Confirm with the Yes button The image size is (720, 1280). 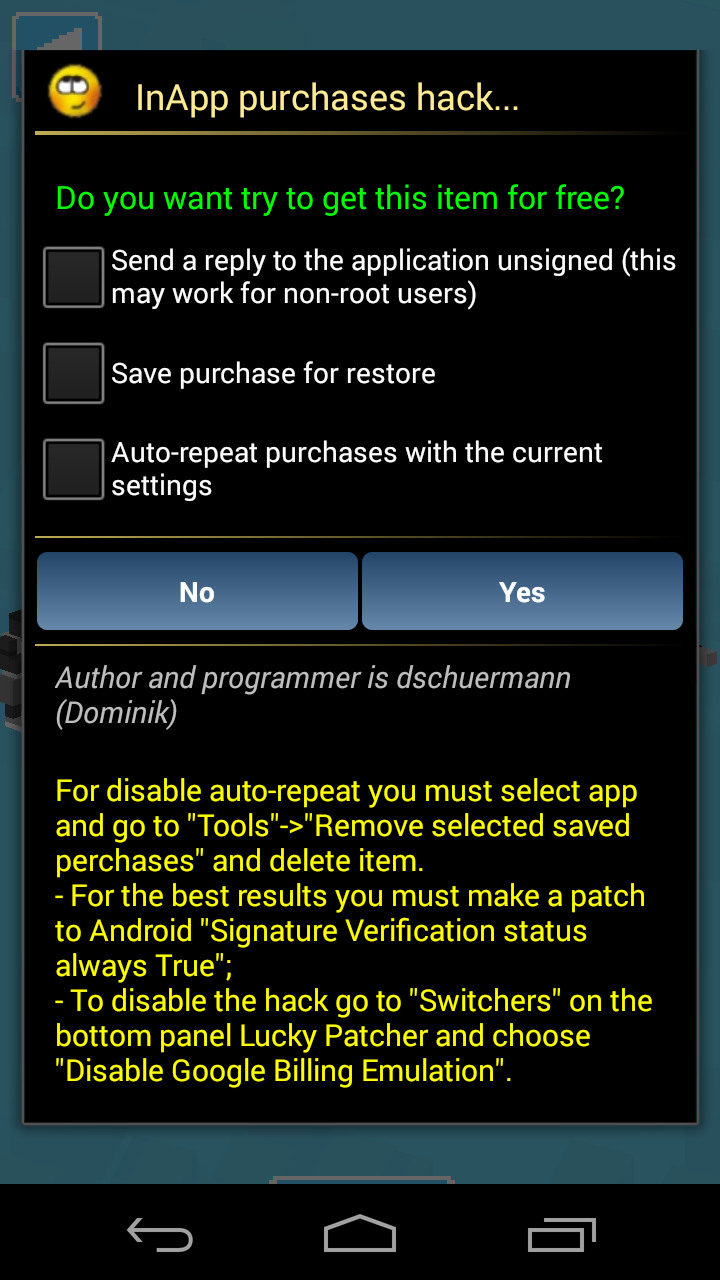pyautogui.click(x=522, y=592)
